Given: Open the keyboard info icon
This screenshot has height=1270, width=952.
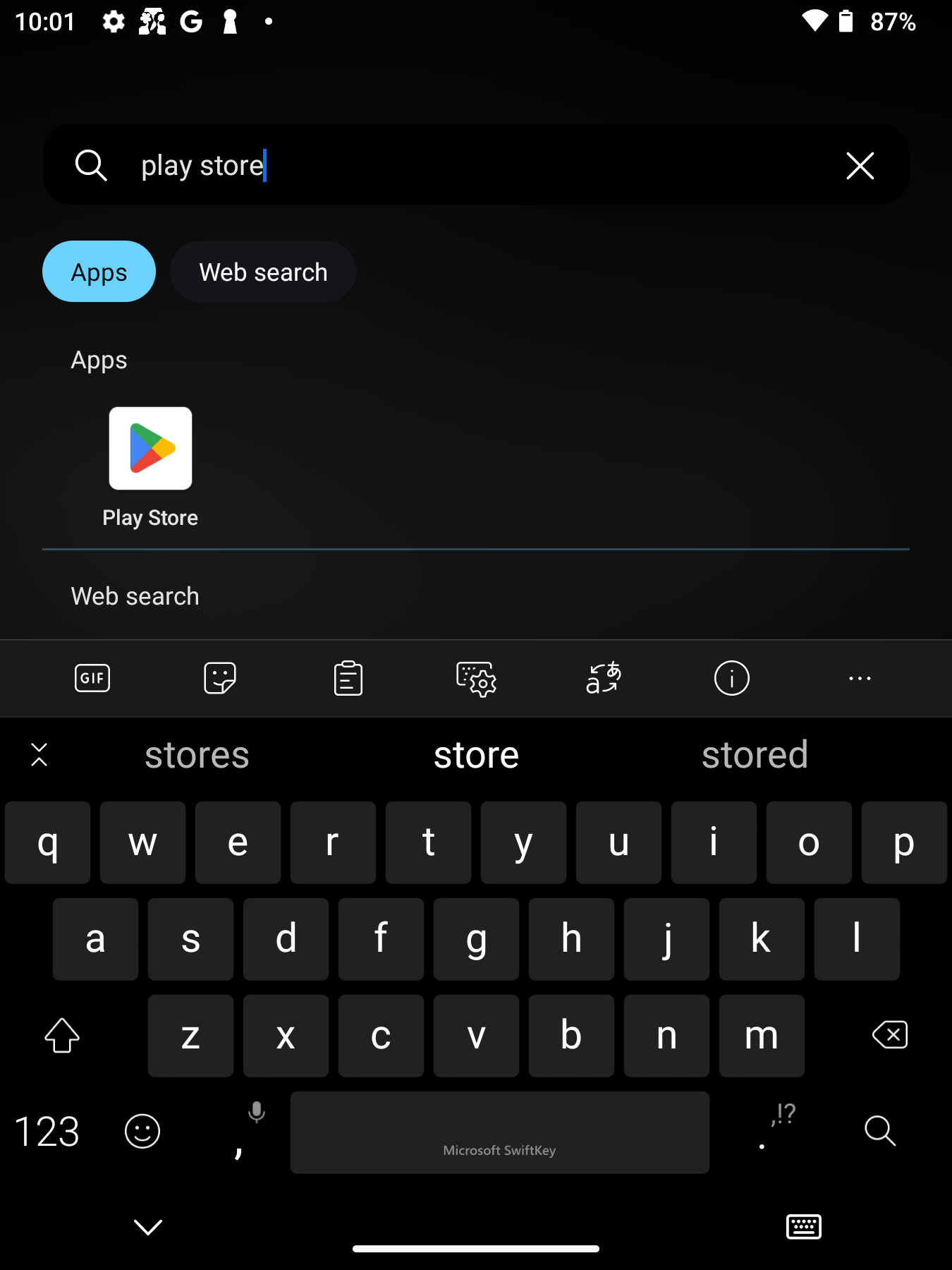Looking at the screenshot, I should pyautogui.click(x=731, y=678).
